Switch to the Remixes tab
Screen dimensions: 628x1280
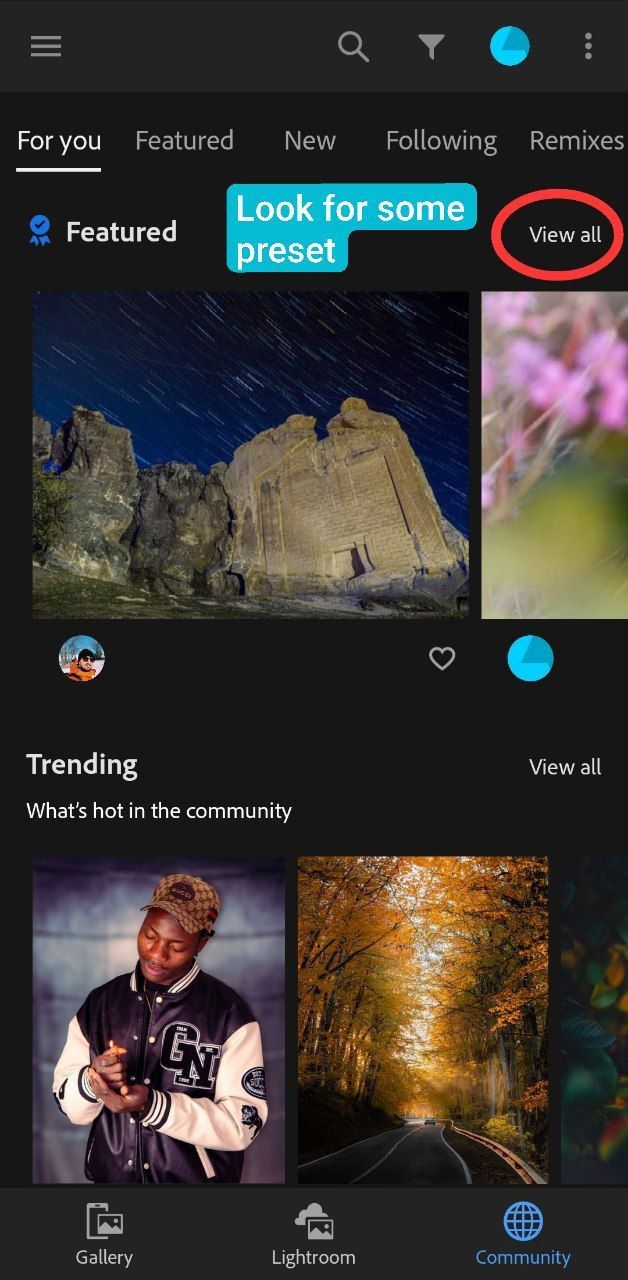576,141
